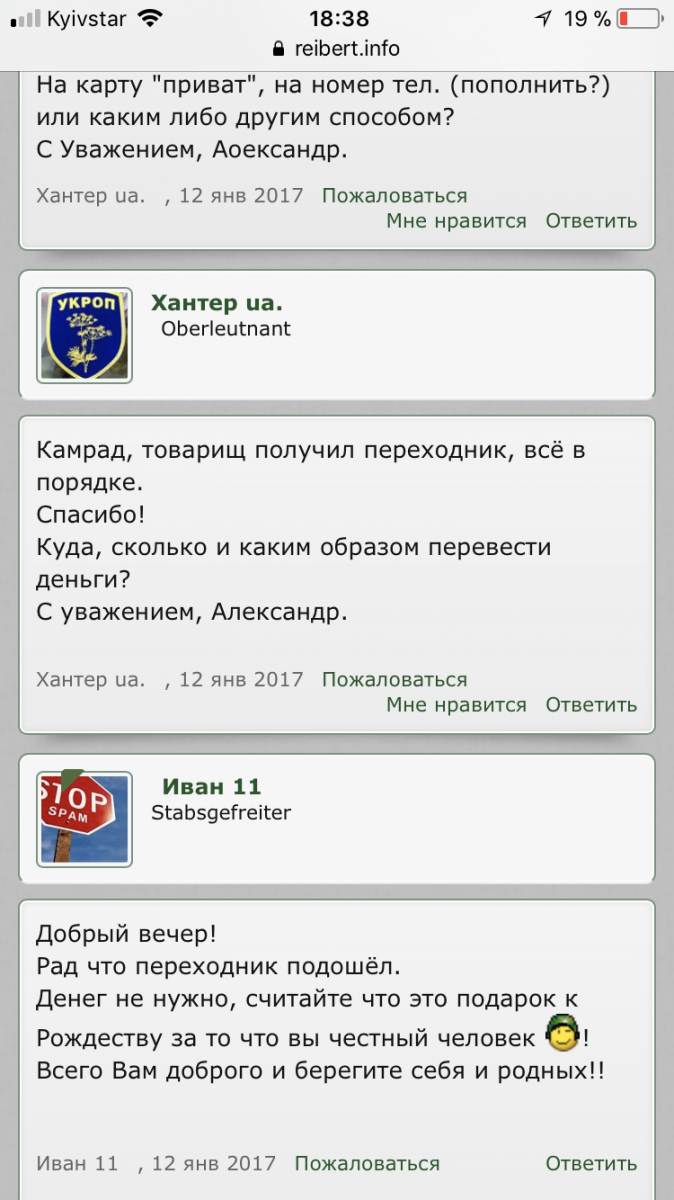This screenshot has height=1200, width=674.
Task: Like the post signed 'С Уважением, Аоександр'
Action: (456, 221)
